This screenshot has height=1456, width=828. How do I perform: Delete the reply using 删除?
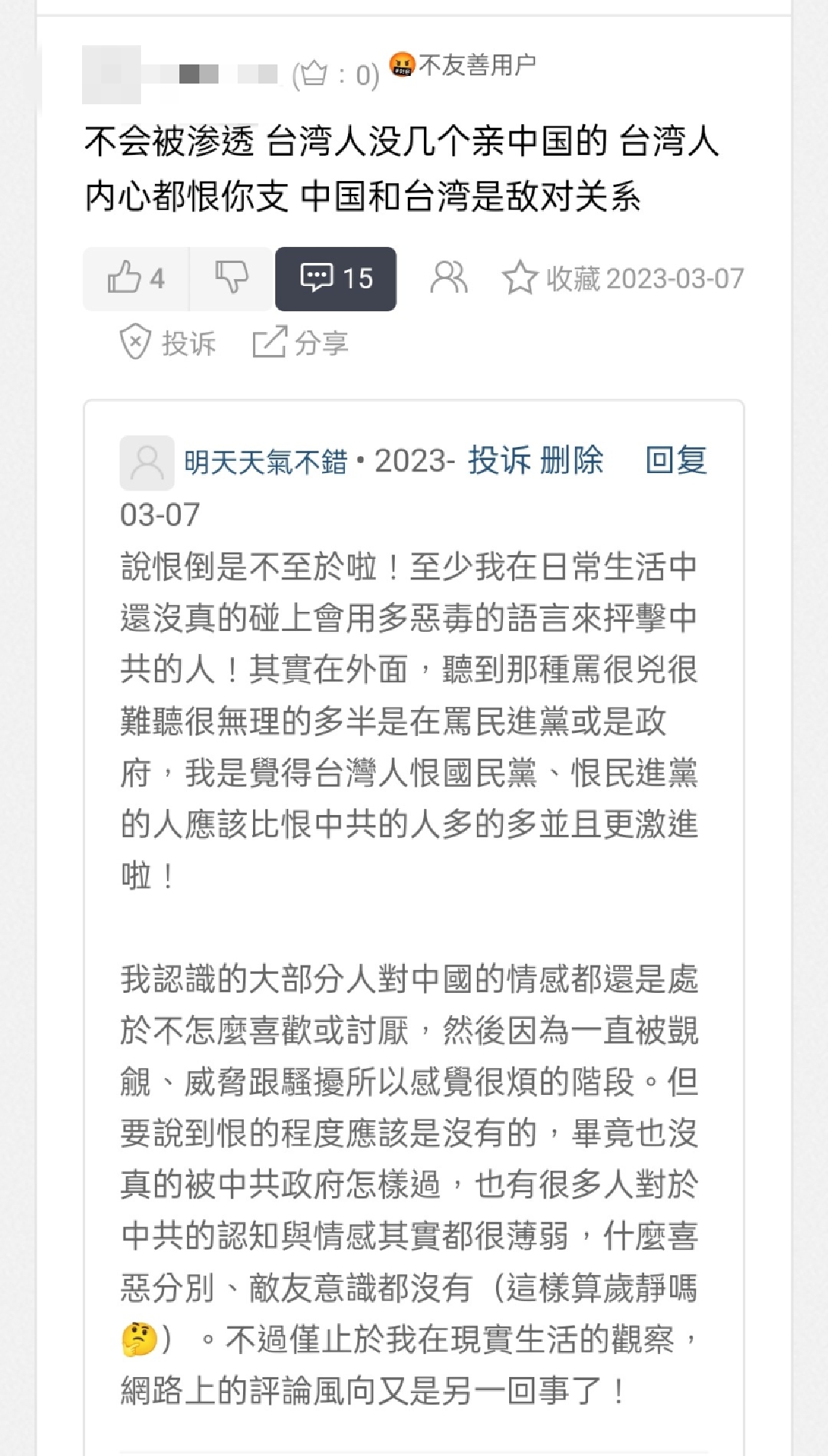(572, 461)
